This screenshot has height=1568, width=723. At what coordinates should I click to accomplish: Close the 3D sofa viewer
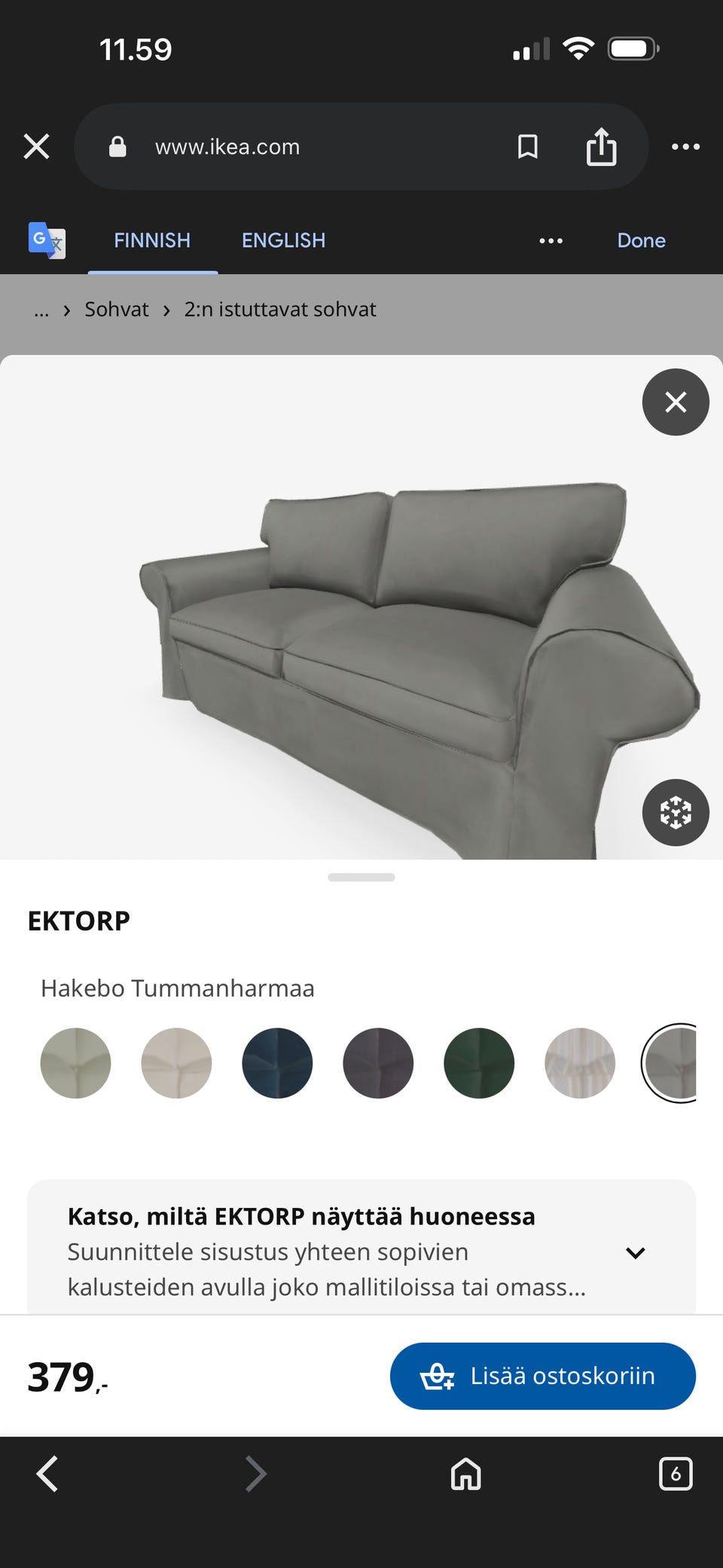[x=676, y=402]
